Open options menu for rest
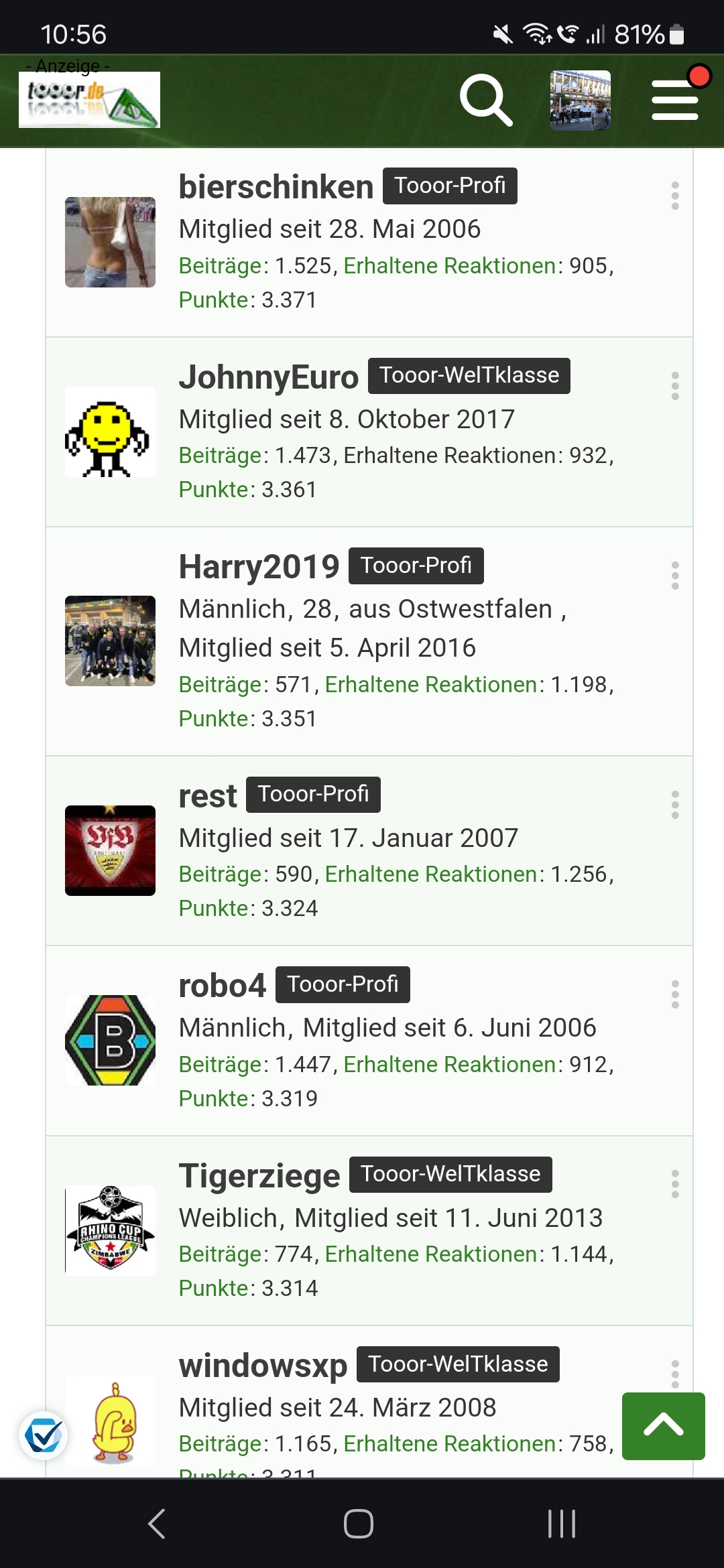This screenshot has width=724, height=1568. coord(675,804)
